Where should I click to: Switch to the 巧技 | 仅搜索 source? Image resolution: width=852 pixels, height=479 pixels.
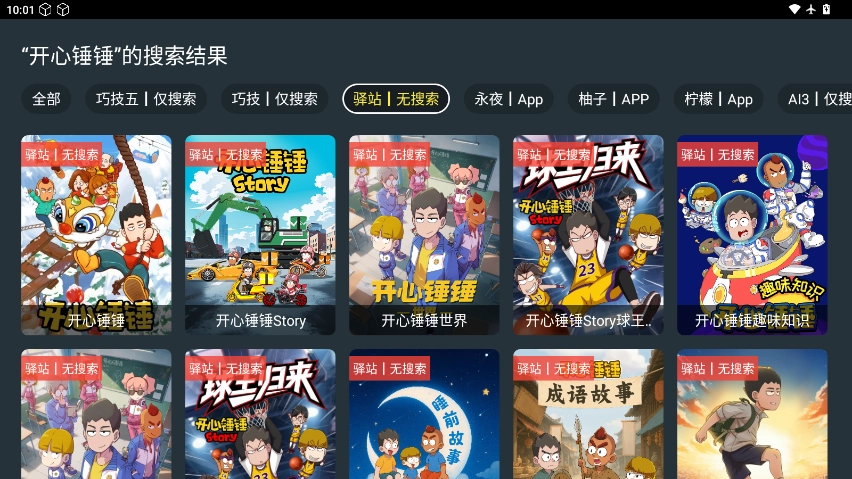click(275, 99)
